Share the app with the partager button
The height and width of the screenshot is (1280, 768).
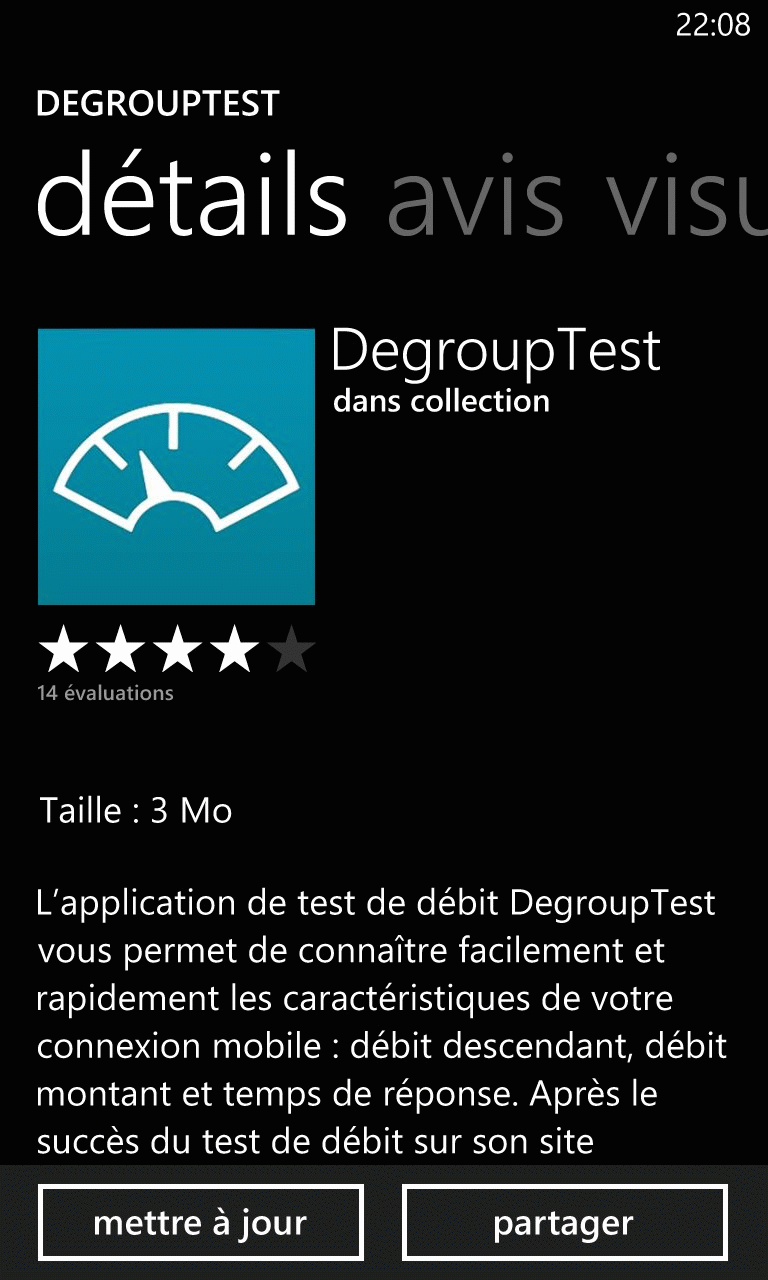564,1222
